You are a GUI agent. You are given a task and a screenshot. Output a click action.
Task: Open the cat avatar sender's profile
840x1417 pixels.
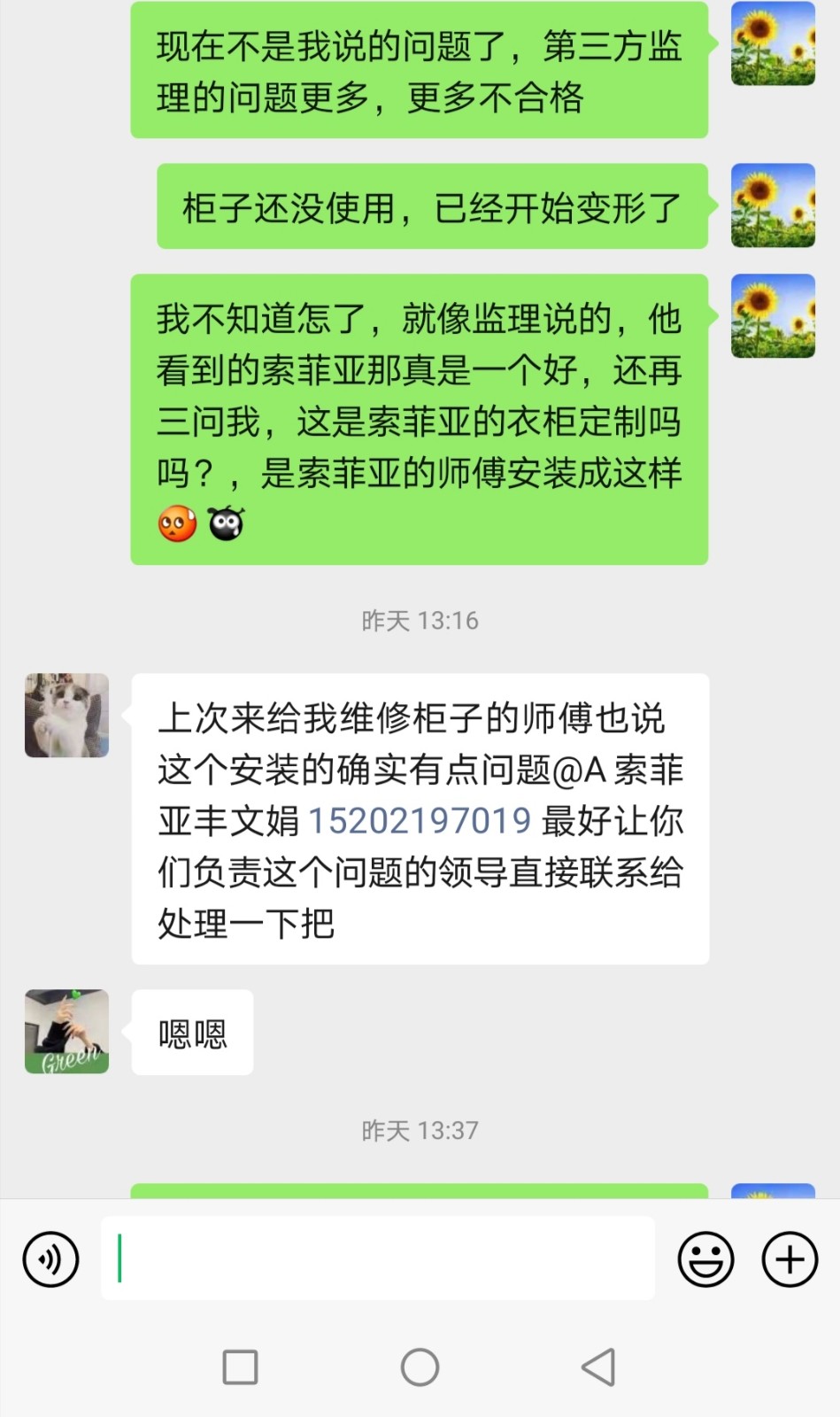point(67,716)
